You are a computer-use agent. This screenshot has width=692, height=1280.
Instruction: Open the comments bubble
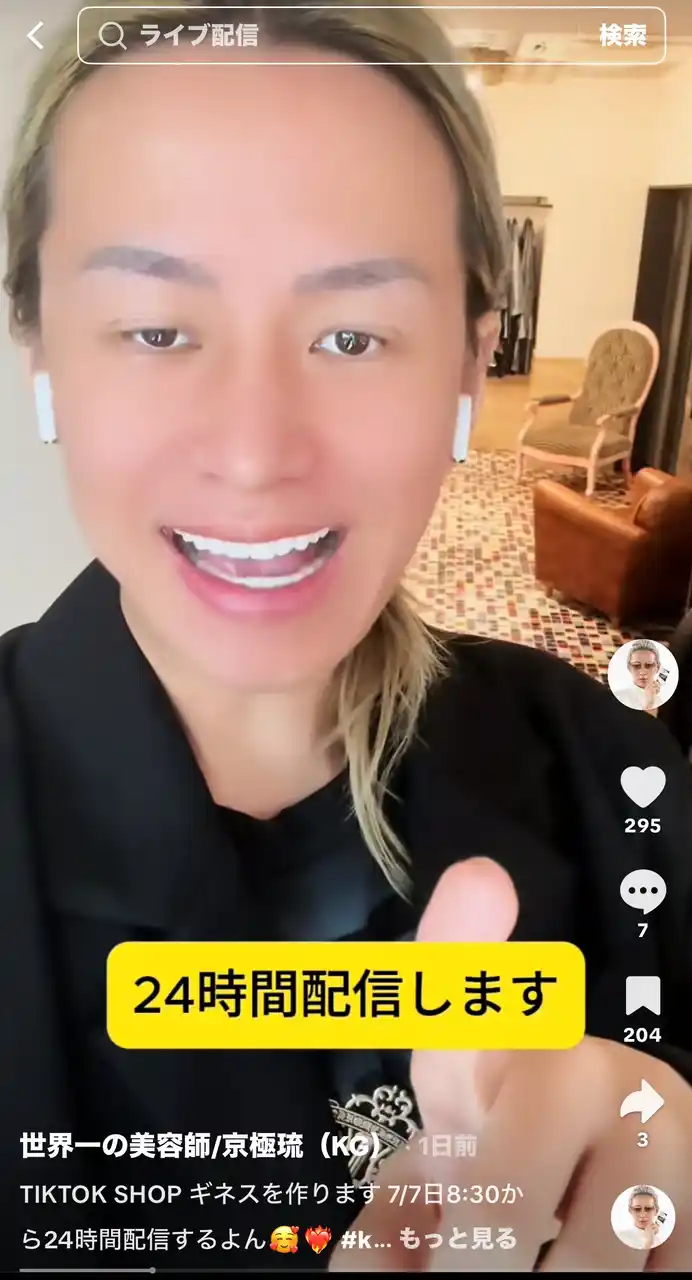click(x=642, y=891)
